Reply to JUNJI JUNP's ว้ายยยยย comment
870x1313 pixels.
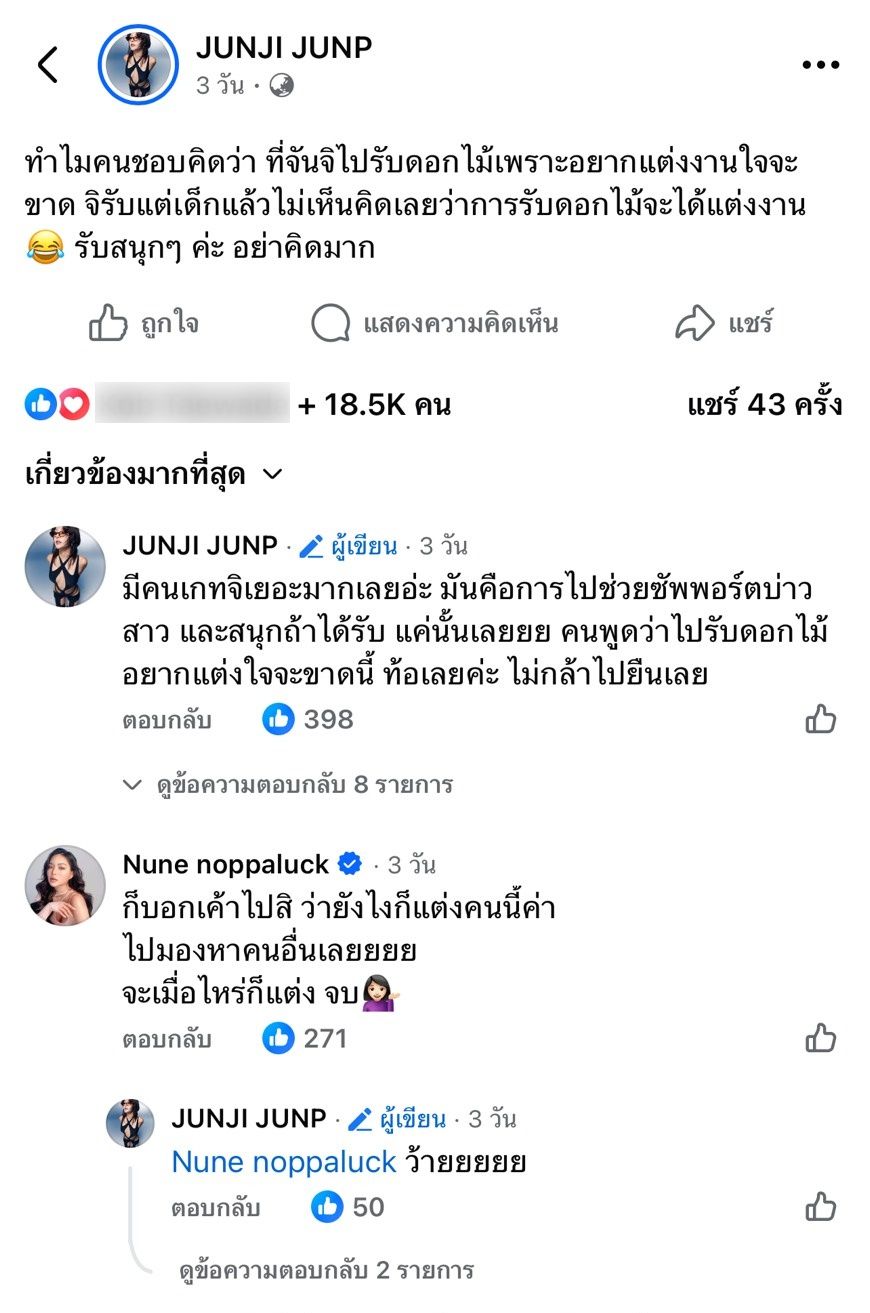point(216,1208)
